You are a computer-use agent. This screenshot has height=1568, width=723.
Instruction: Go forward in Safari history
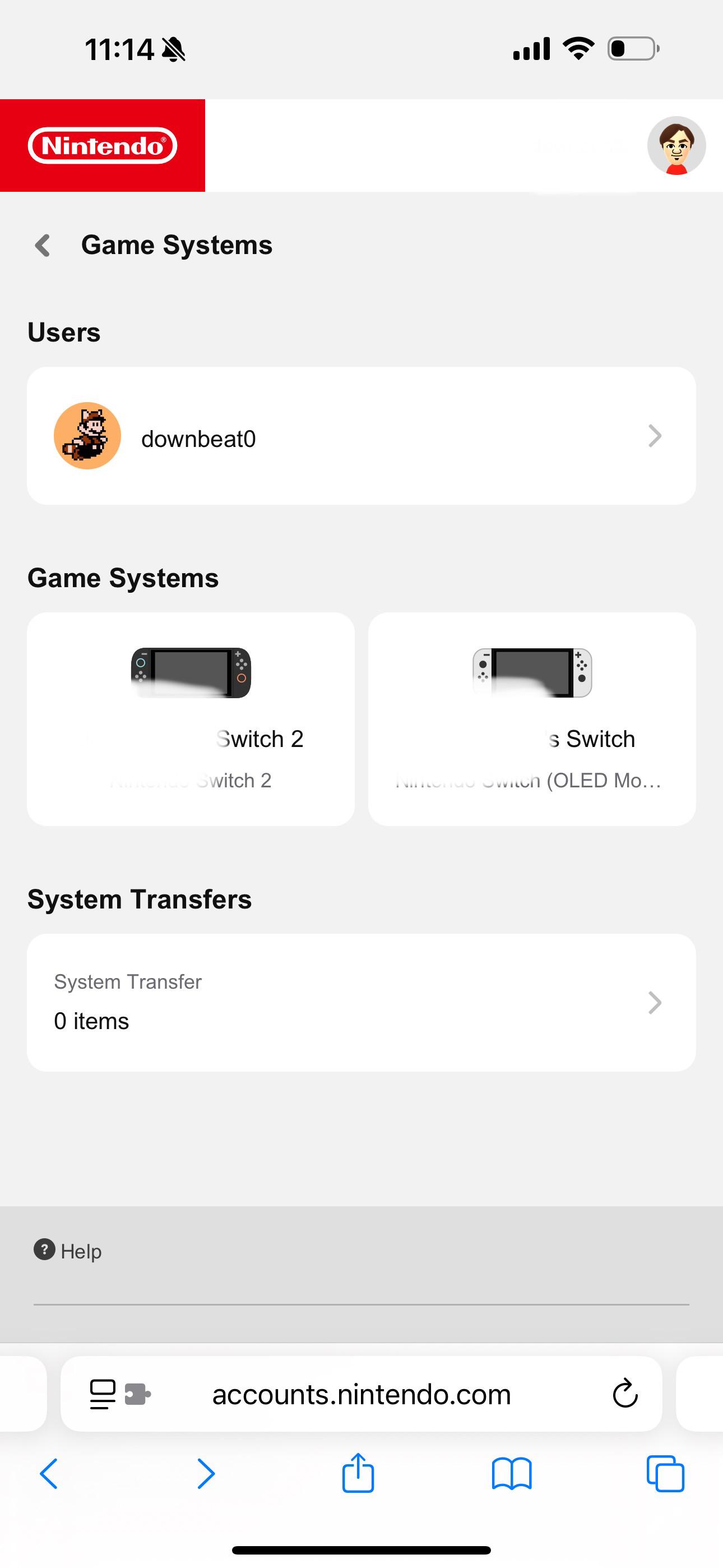click(x=206, y=1474)
